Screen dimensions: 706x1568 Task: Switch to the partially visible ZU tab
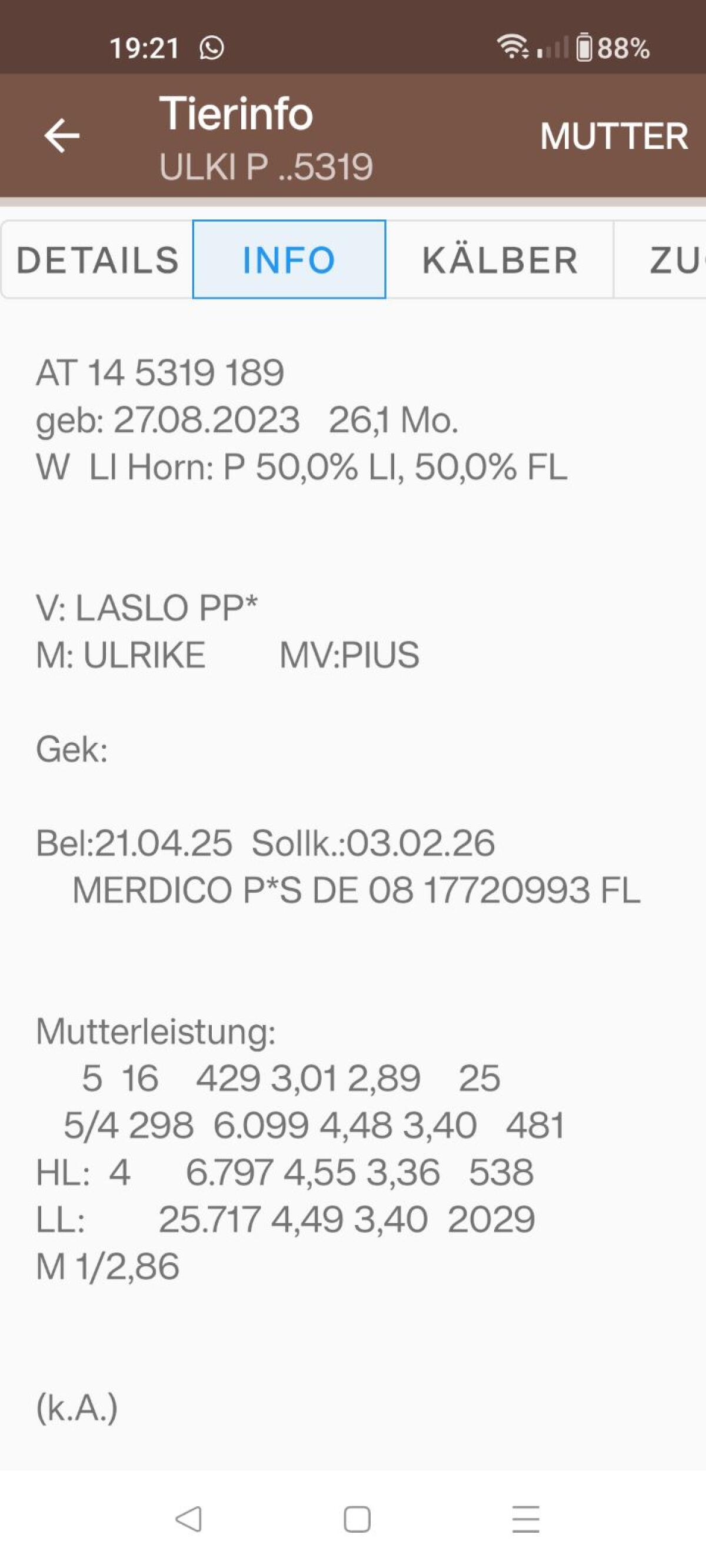point(670,260)
